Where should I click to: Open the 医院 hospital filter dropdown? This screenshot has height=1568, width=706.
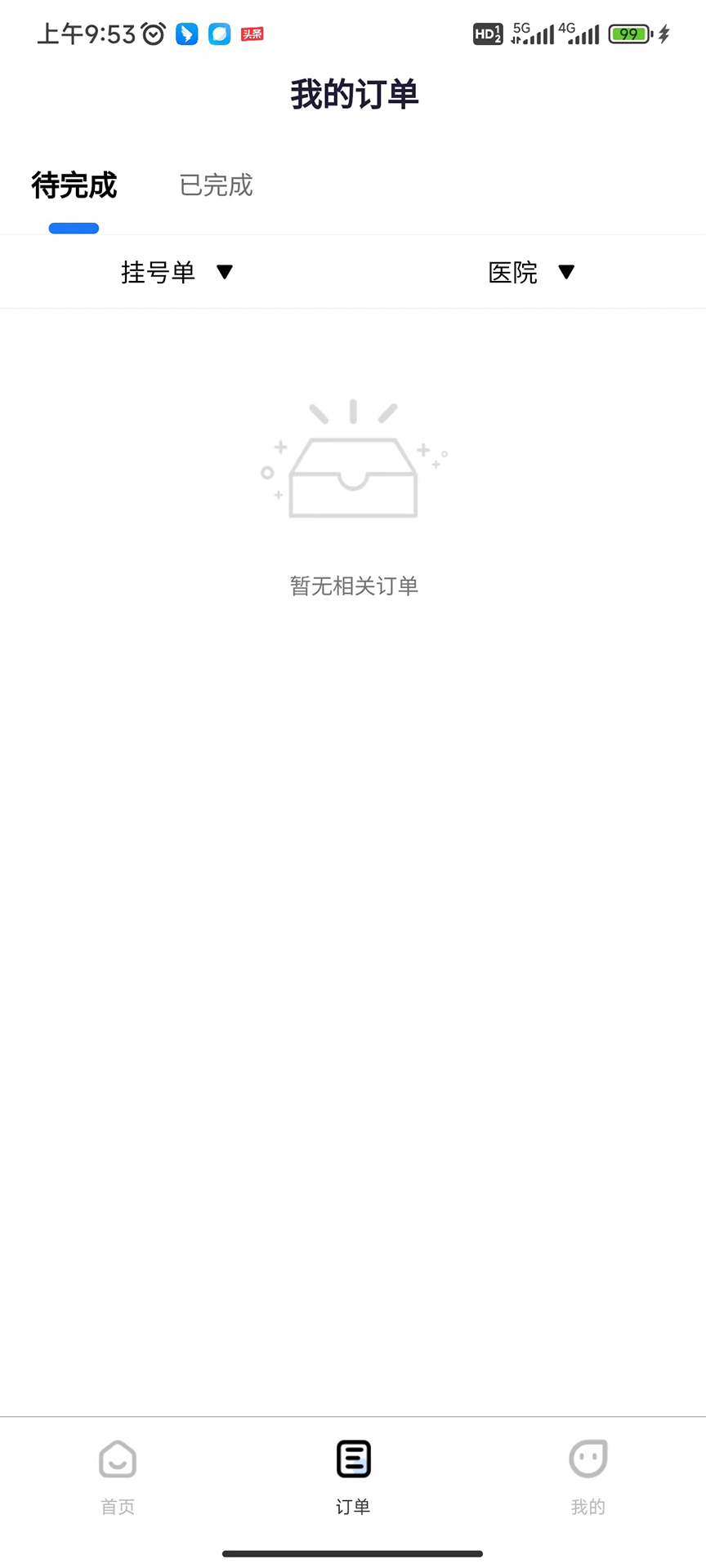(x=513, y=272)
